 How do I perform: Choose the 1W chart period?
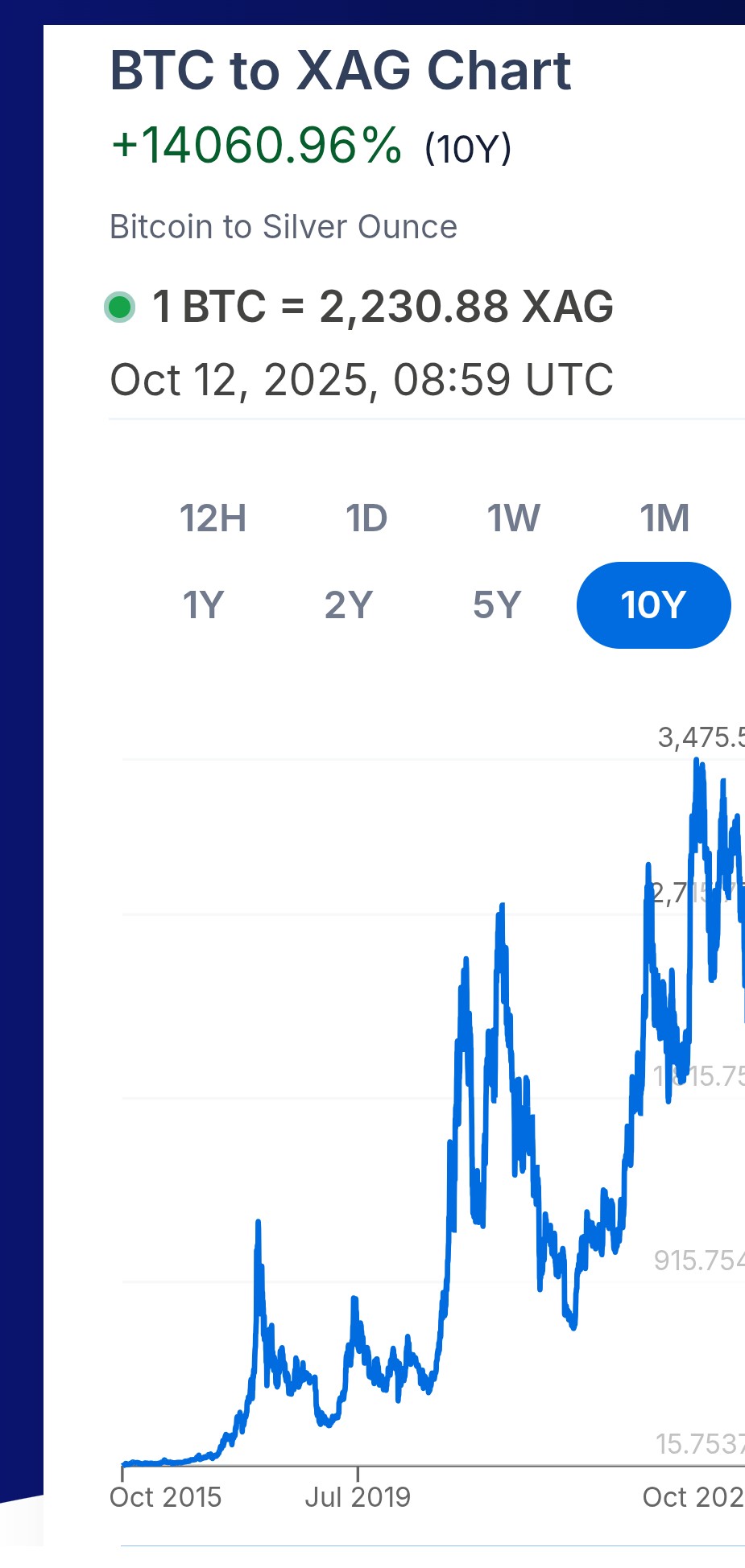[513, 518]
